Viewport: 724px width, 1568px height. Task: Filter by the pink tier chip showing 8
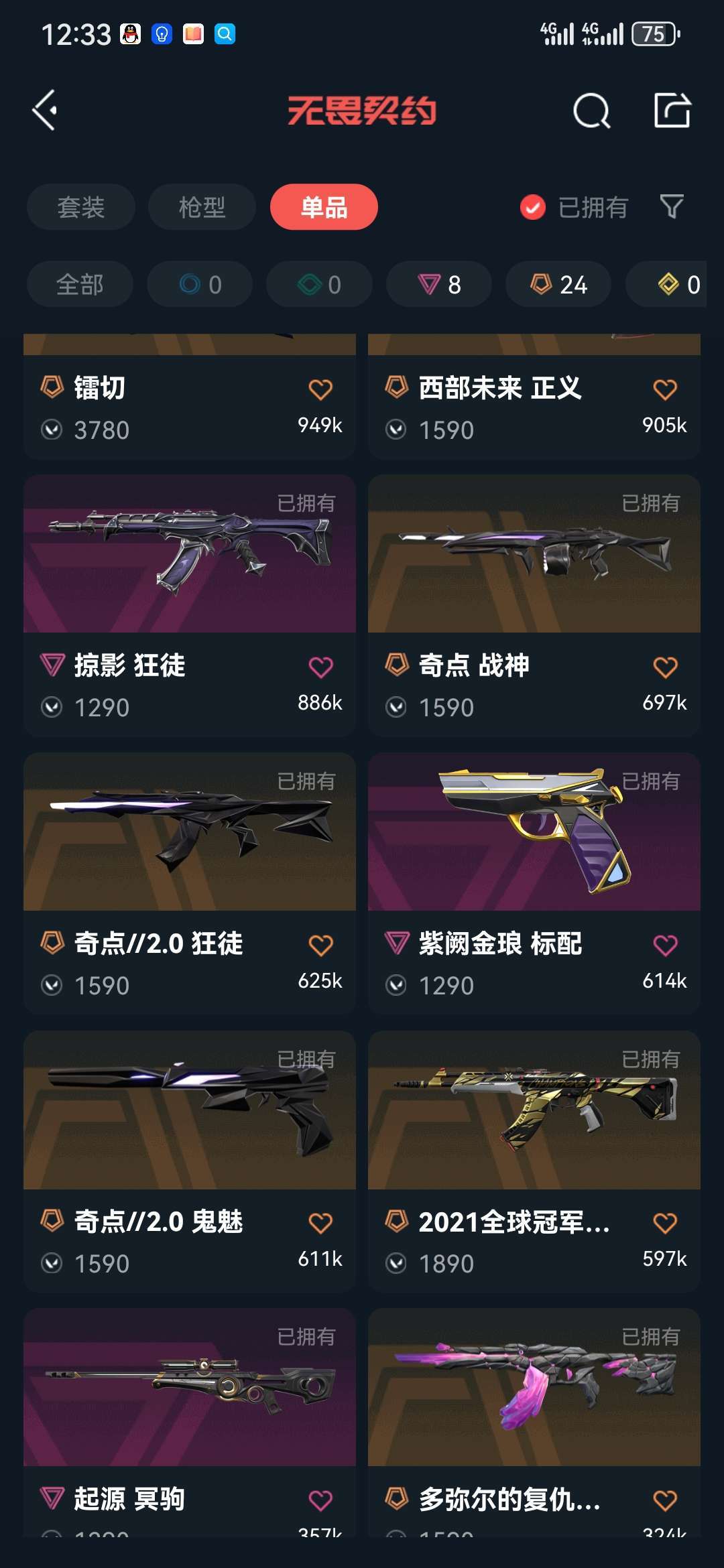tap(439, 285)
